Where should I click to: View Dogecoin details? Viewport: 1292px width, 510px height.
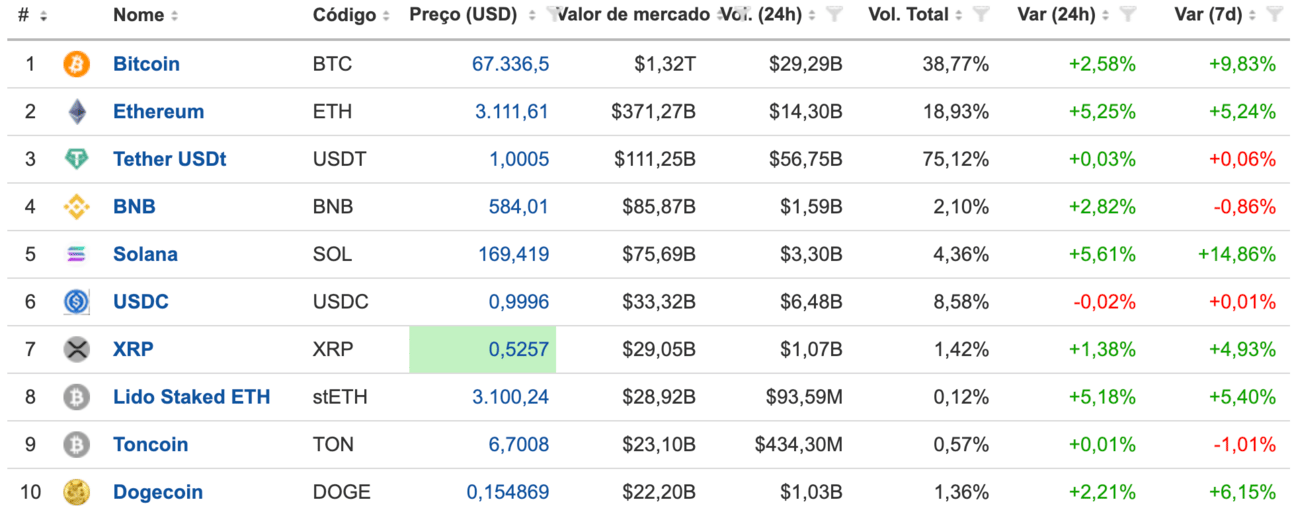click(x=157, y=492)
